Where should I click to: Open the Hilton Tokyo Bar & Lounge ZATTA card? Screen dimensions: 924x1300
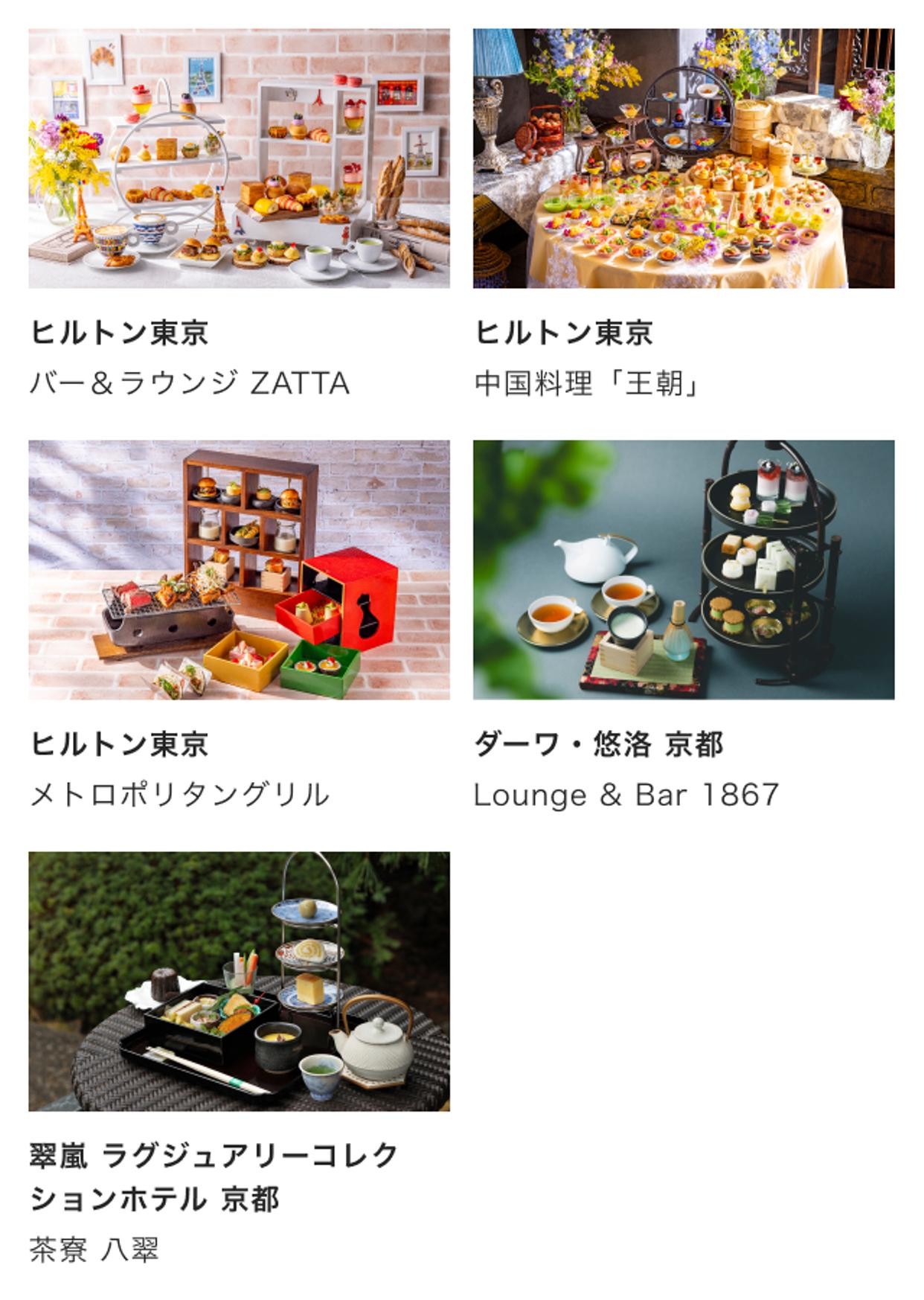pos(239,159)
